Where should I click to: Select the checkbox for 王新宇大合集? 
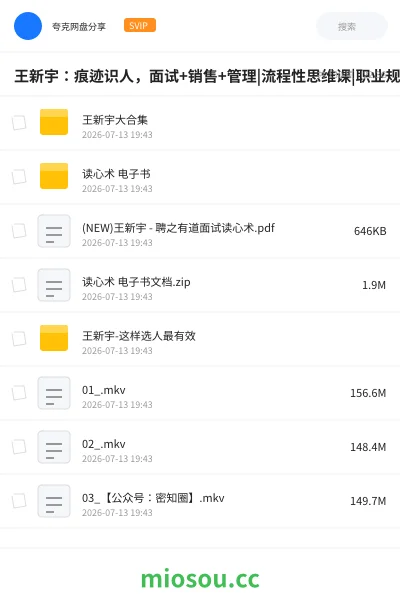19,123
